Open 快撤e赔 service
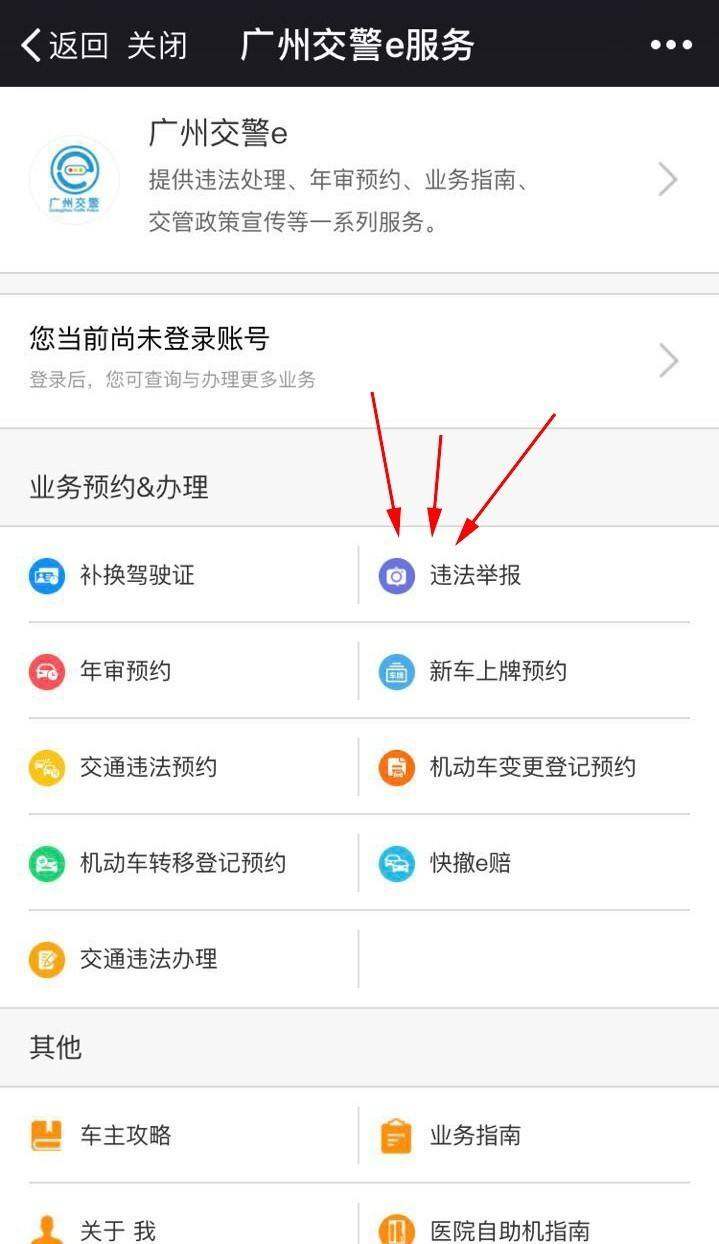The width and height of the screenshot is (719, 1244). [x=470, y=863]
